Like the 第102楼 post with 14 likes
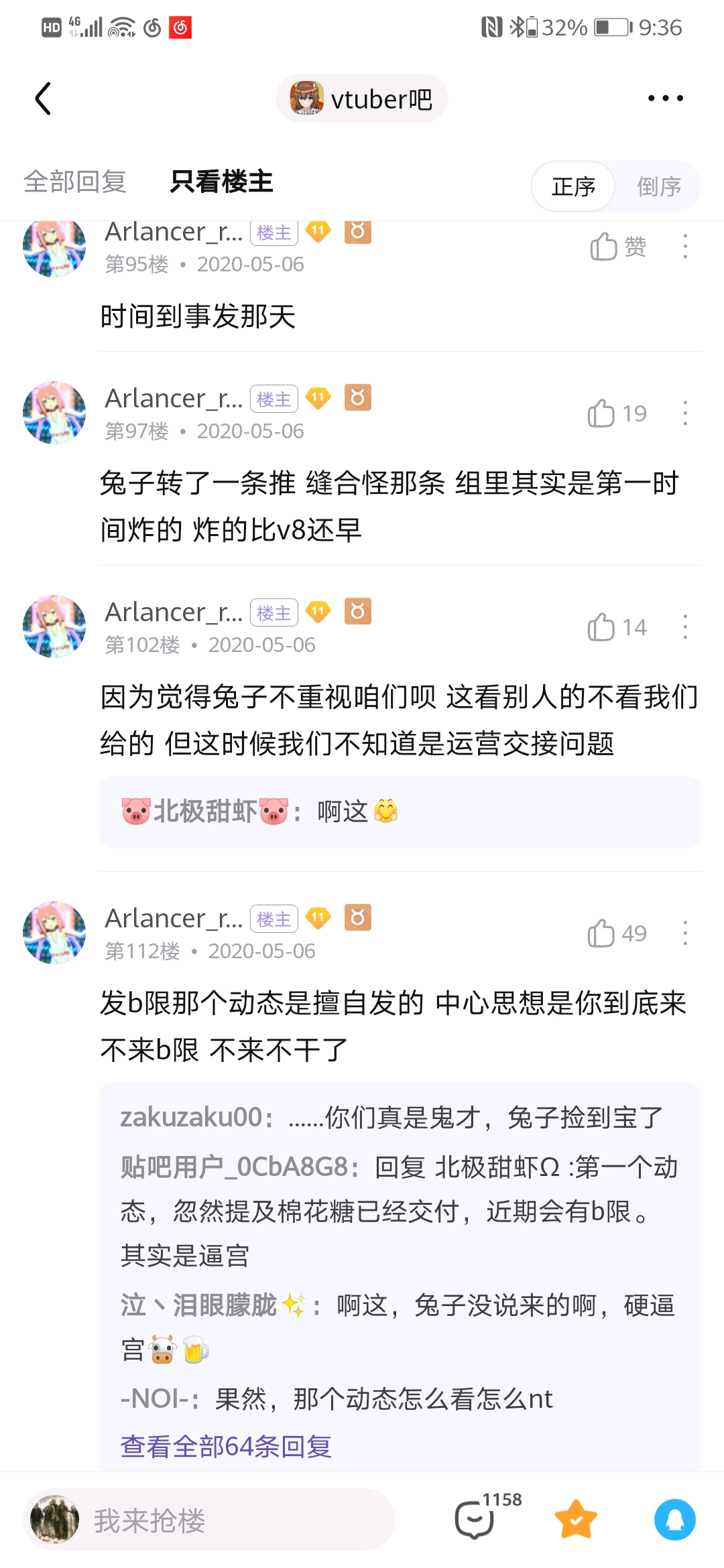 pyautogui.click(x=615, y=627)
